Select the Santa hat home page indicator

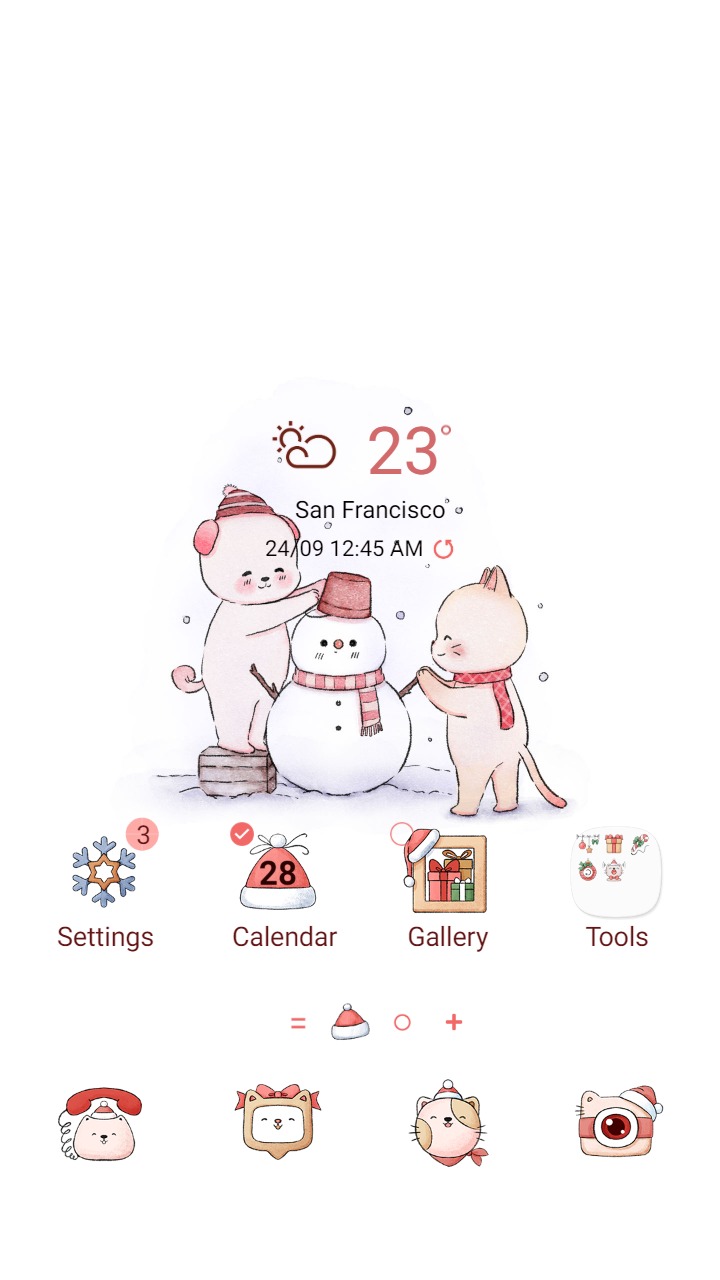coord(349,1021)
